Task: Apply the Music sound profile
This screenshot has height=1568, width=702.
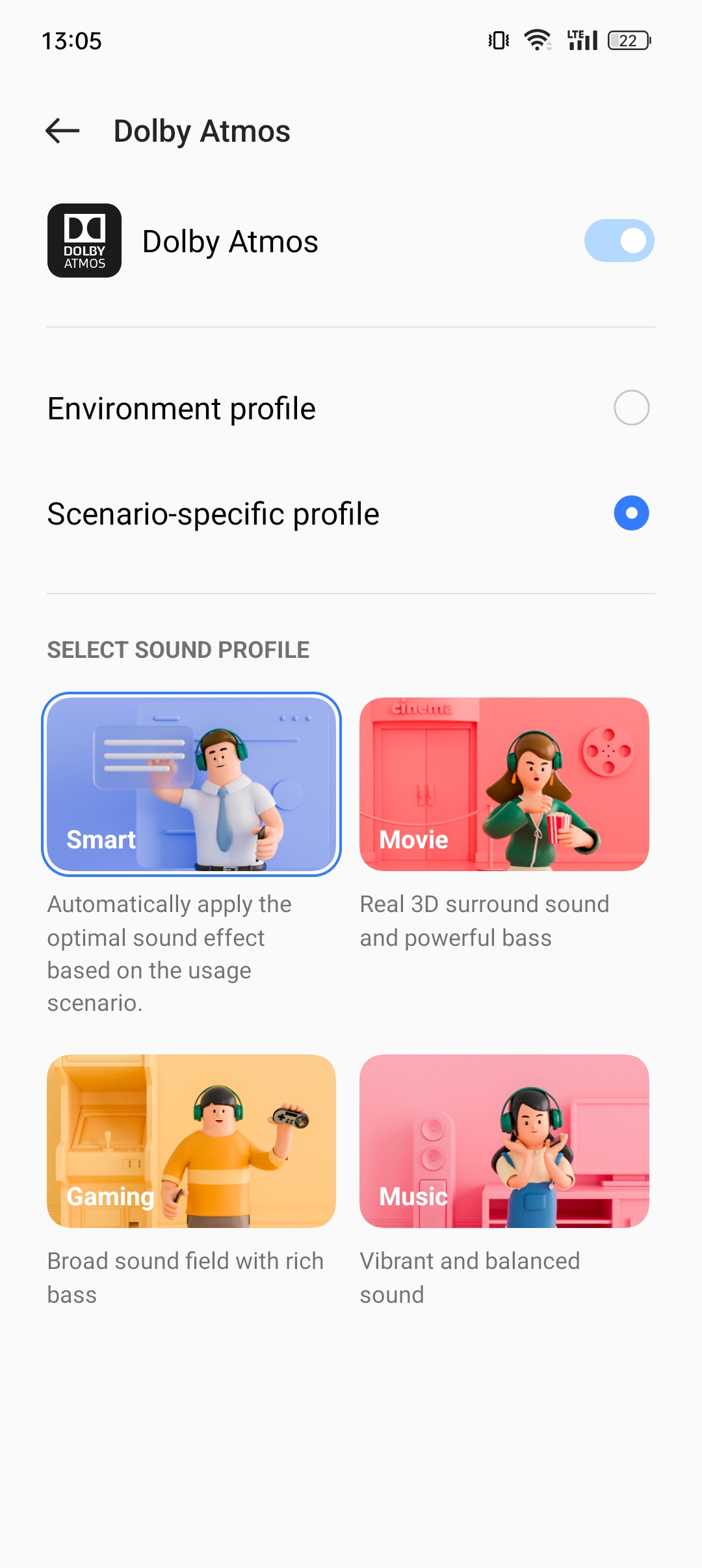Action: tap(504, 1141)
